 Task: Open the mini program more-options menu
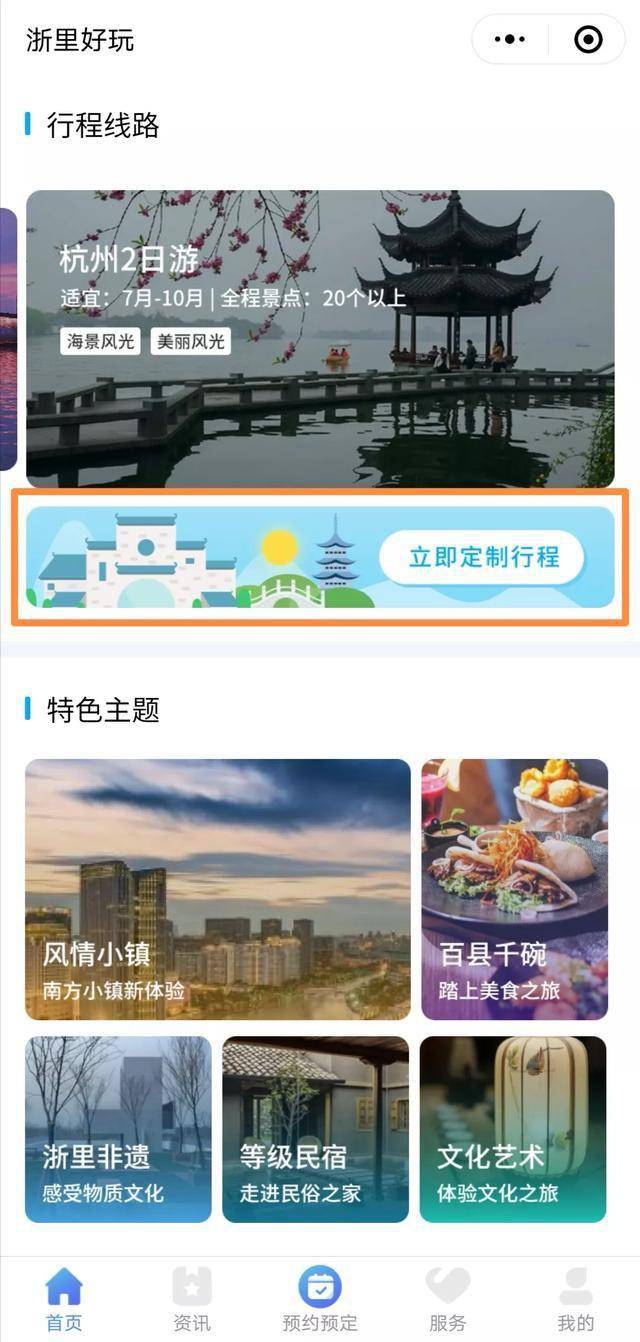(x=510, y=40)
